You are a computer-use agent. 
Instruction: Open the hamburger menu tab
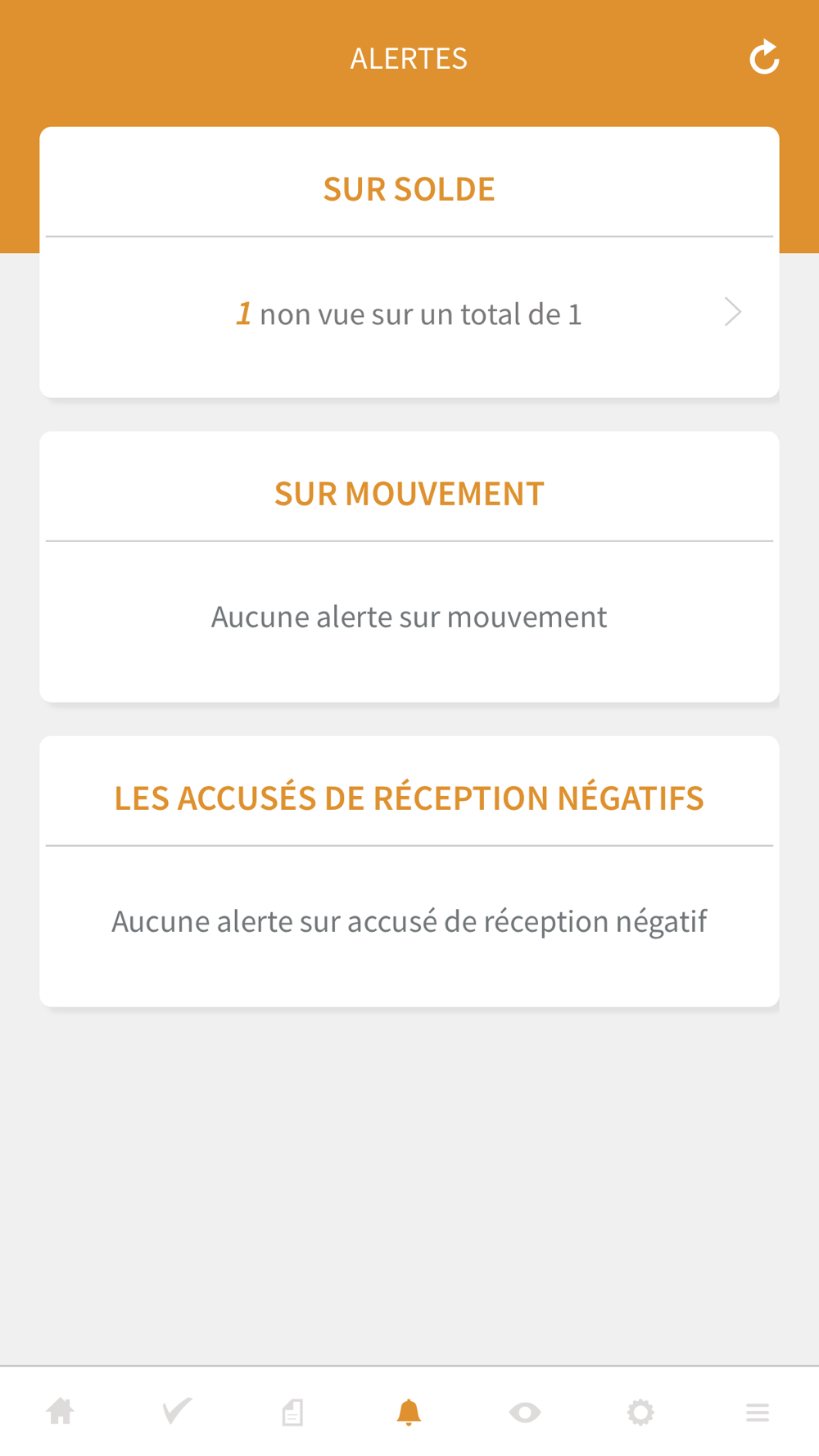pos(758,1412)
